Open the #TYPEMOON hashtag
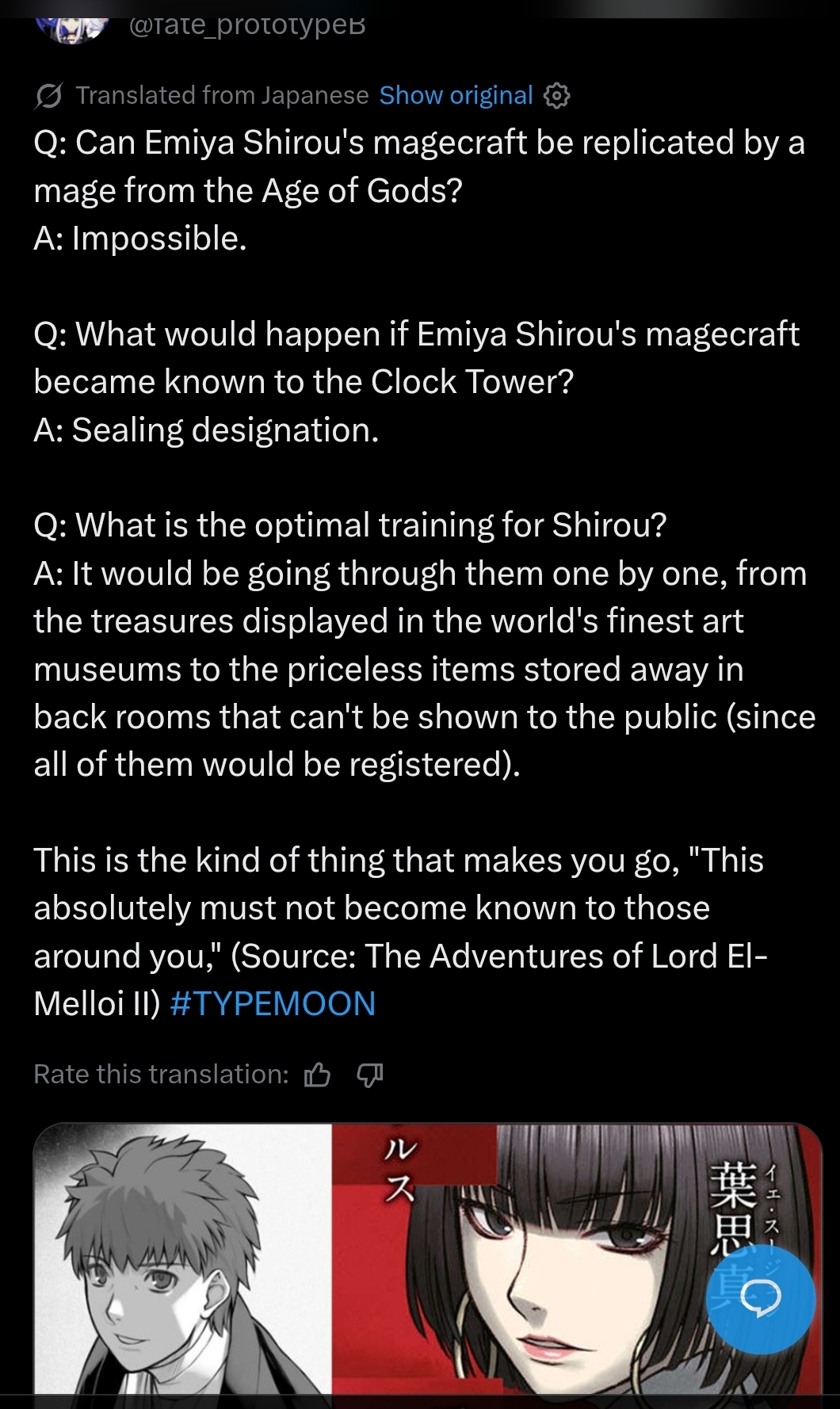The height and width of the screenshot is (1409, 840). click(x=273, y=1004)
